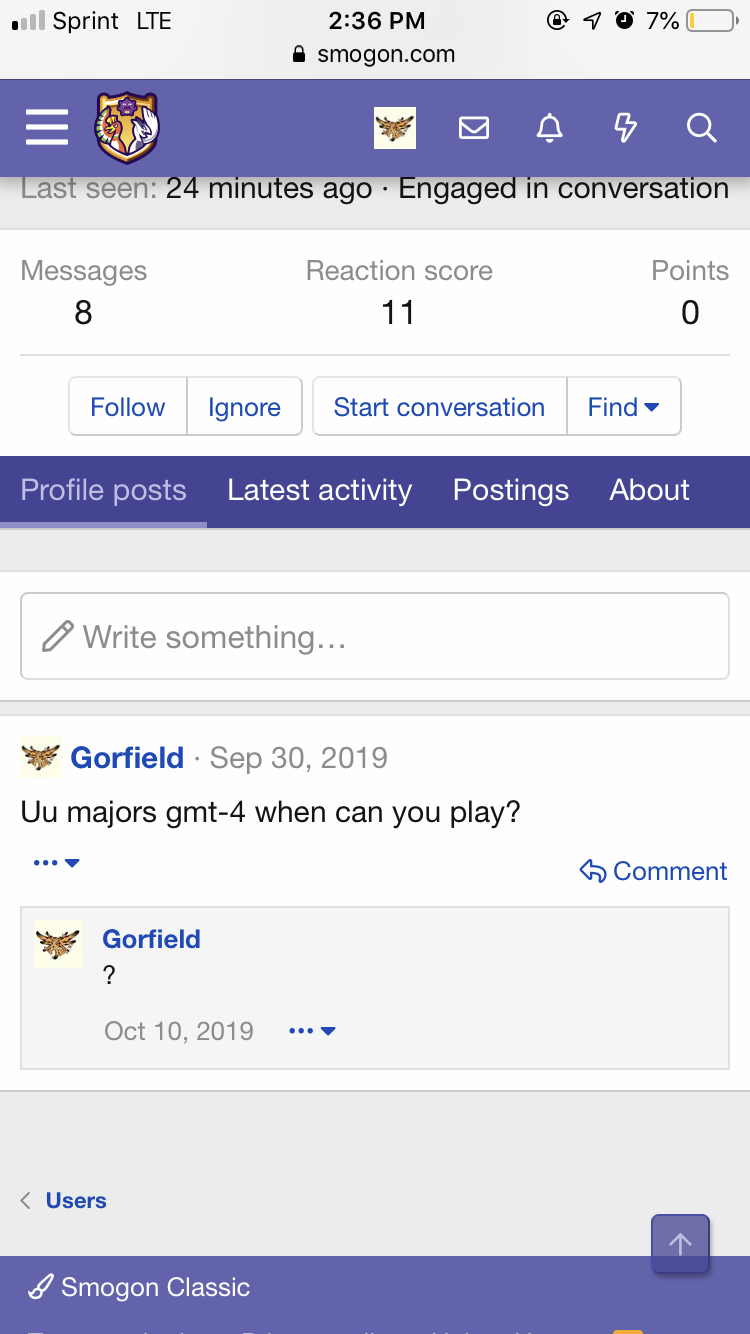Open the hamburger navigation menu
Screen dimensions: 750x1334
[46, 128]
